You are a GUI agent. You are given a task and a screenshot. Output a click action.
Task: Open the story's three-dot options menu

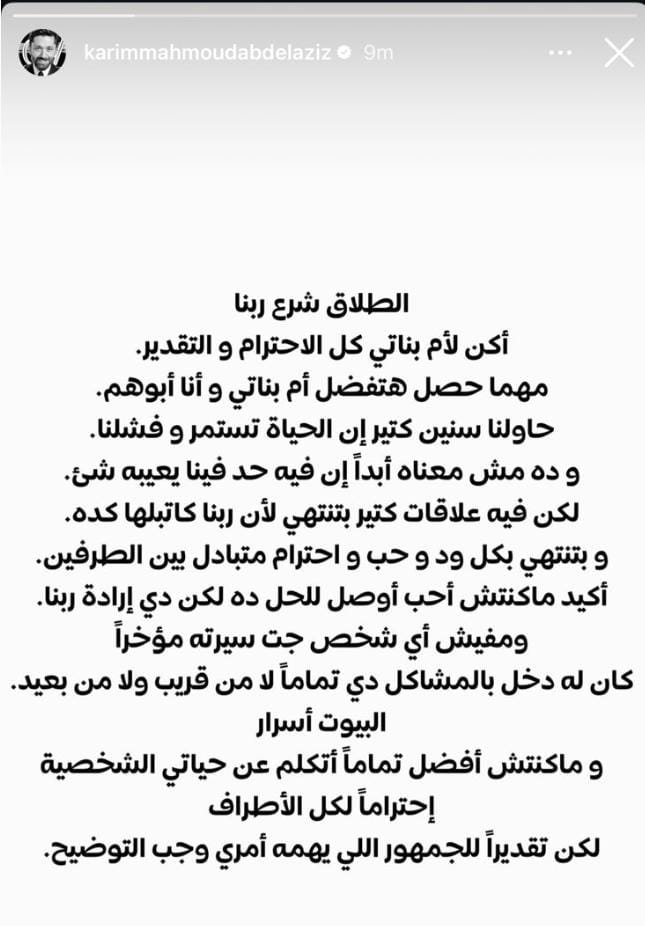coord(567,51)
